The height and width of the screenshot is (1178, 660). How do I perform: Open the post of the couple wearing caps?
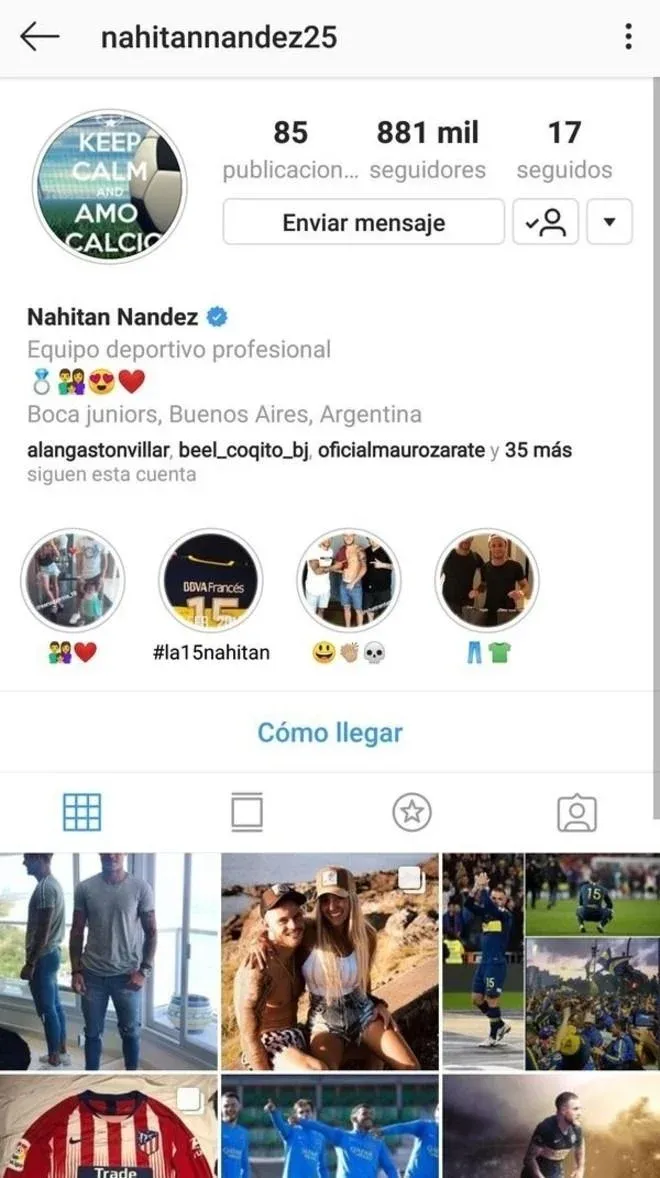point(329,961)
